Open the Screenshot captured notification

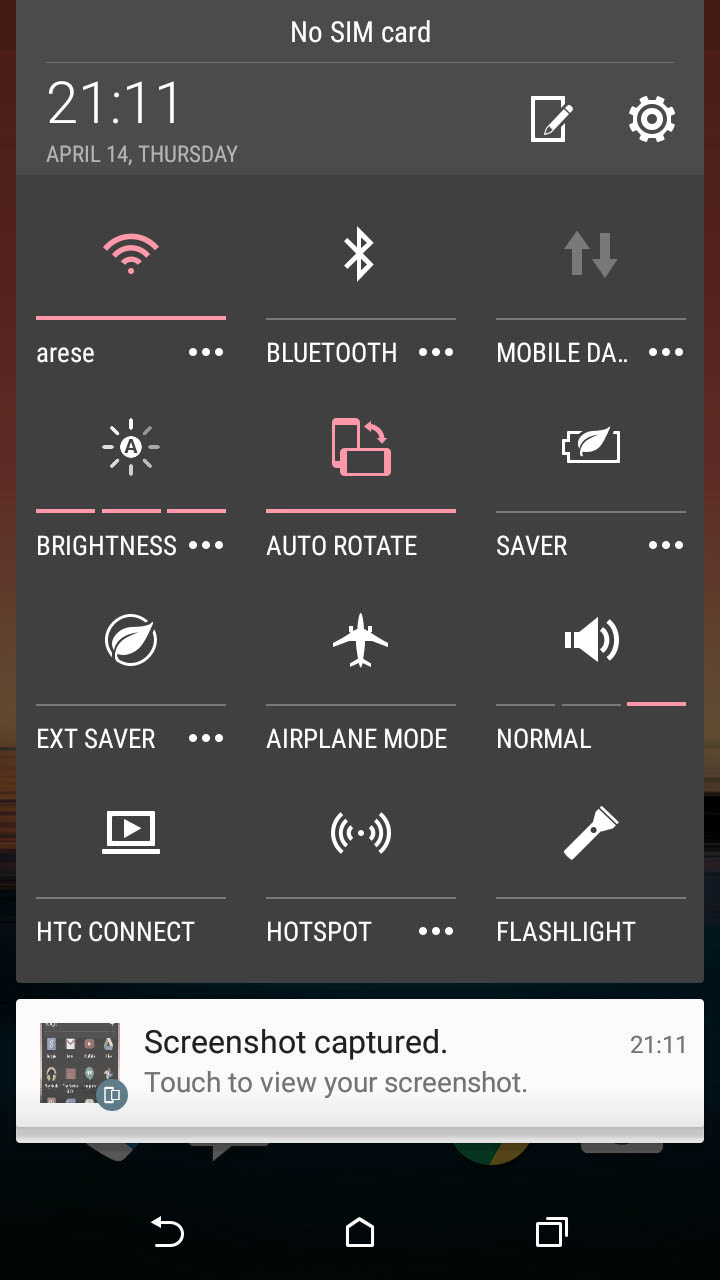click(360, 1063)
